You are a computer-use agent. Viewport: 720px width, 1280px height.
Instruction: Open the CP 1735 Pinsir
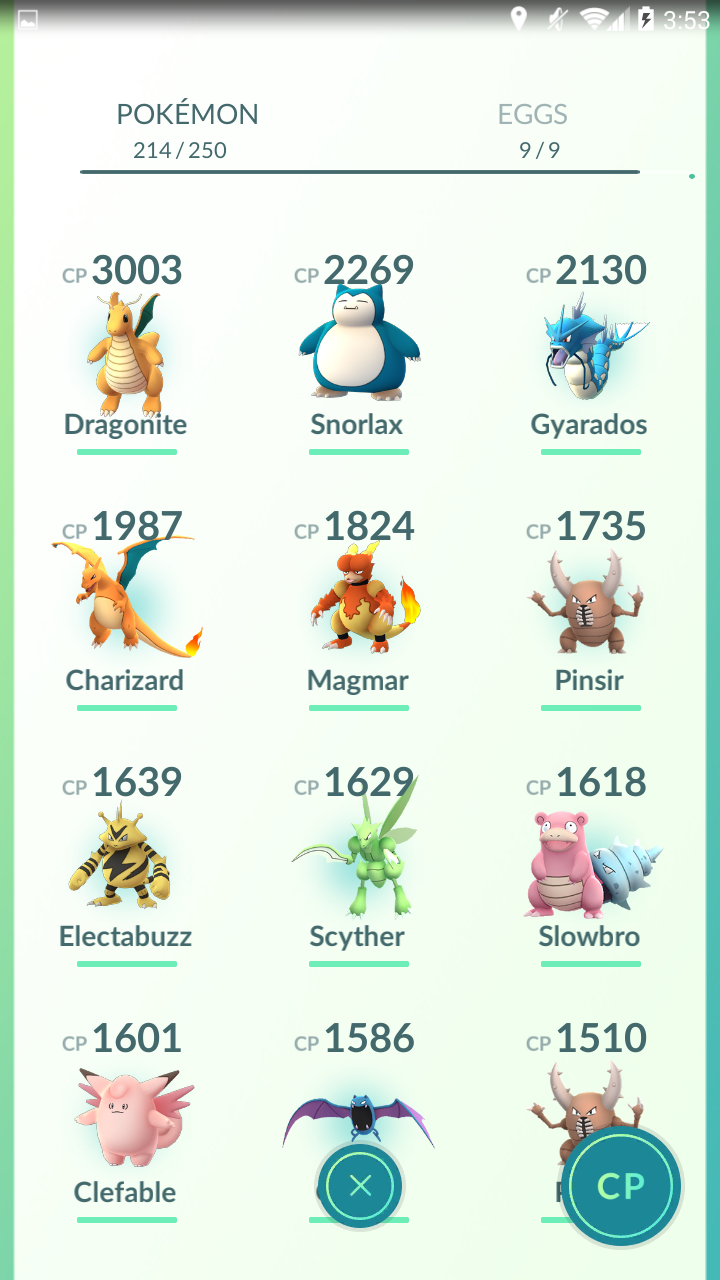(x=589, y=609)
